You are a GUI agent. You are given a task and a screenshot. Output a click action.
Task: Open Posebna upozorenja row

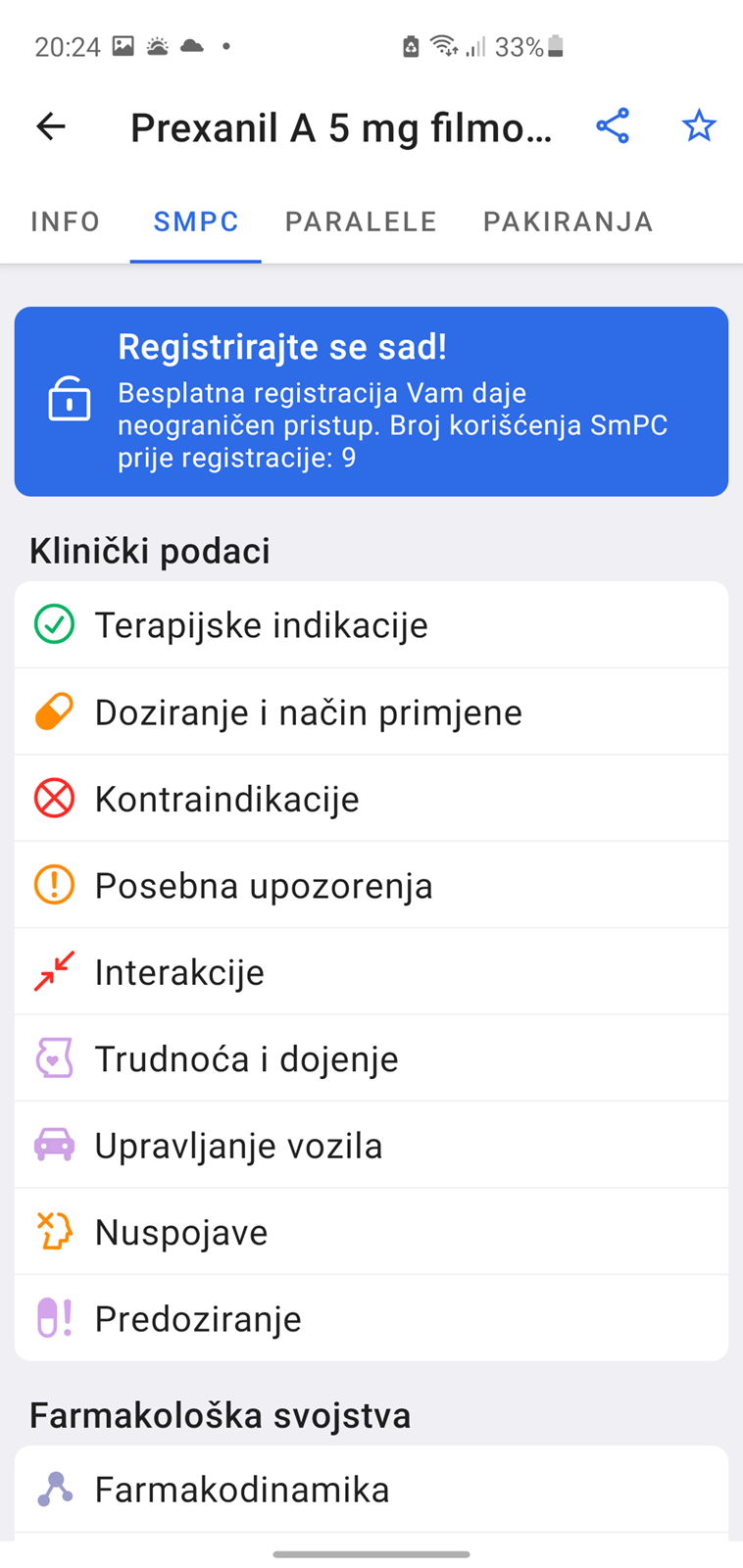coord(371,885)
